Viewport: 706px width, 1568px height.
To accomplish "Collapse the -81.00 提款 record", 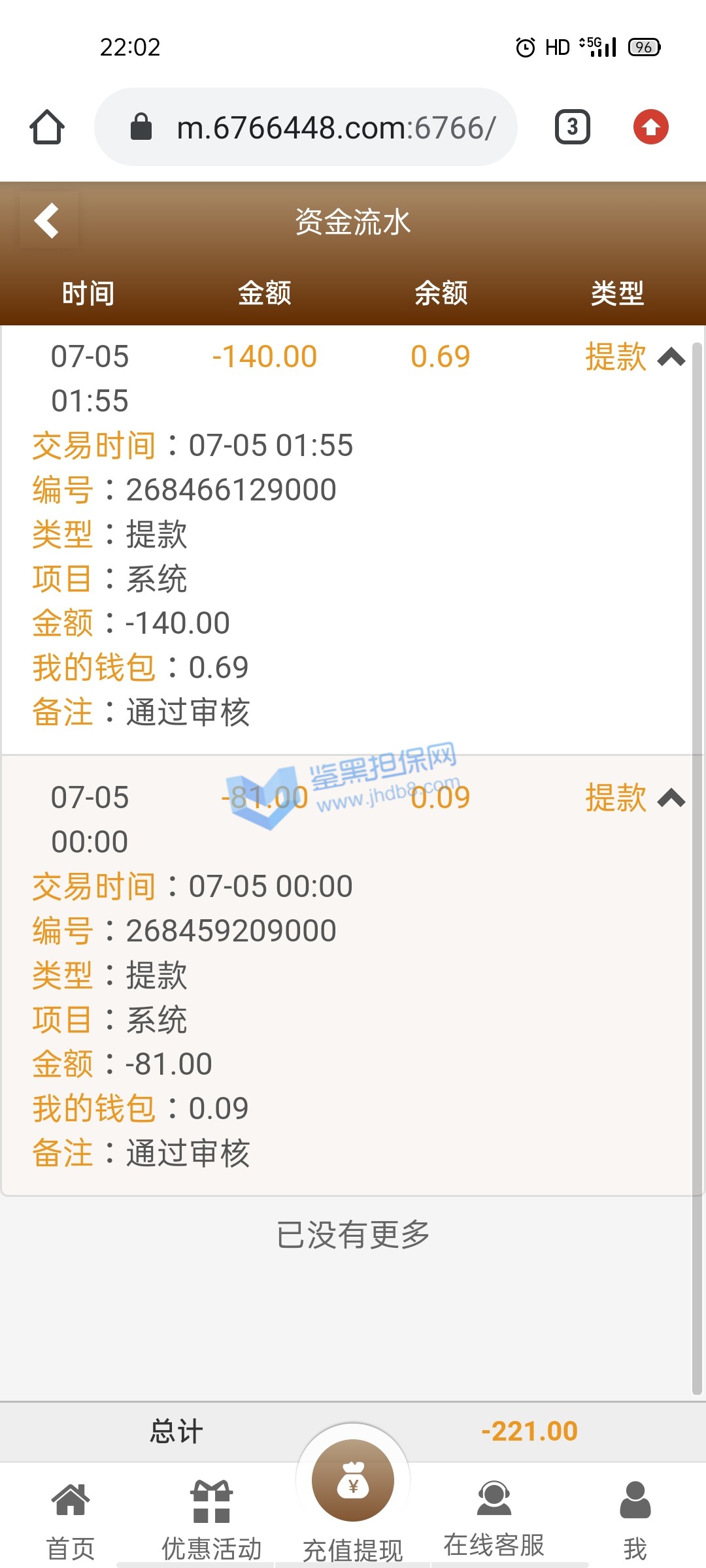I will (x=671, y=798).
